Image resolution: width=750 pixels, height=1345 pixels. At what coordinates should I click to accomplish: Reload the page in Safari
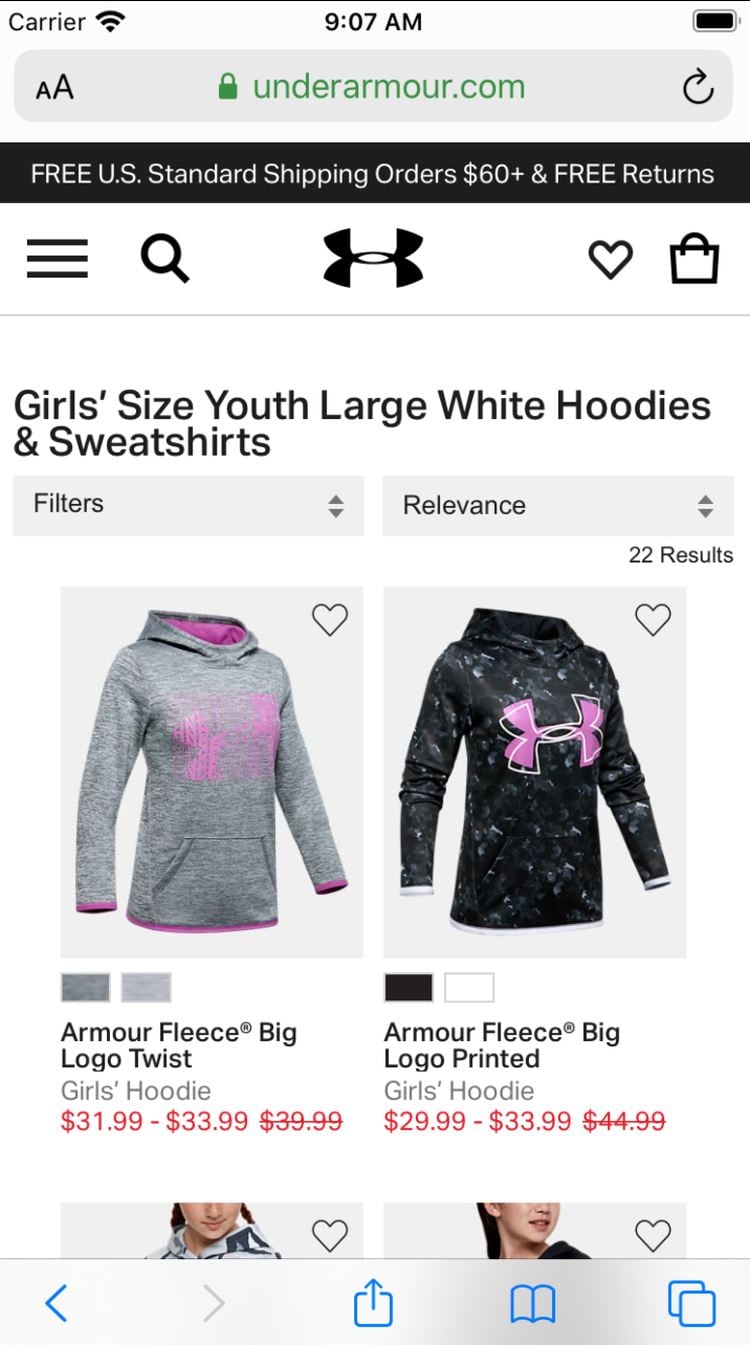click(x=698, y=87)
